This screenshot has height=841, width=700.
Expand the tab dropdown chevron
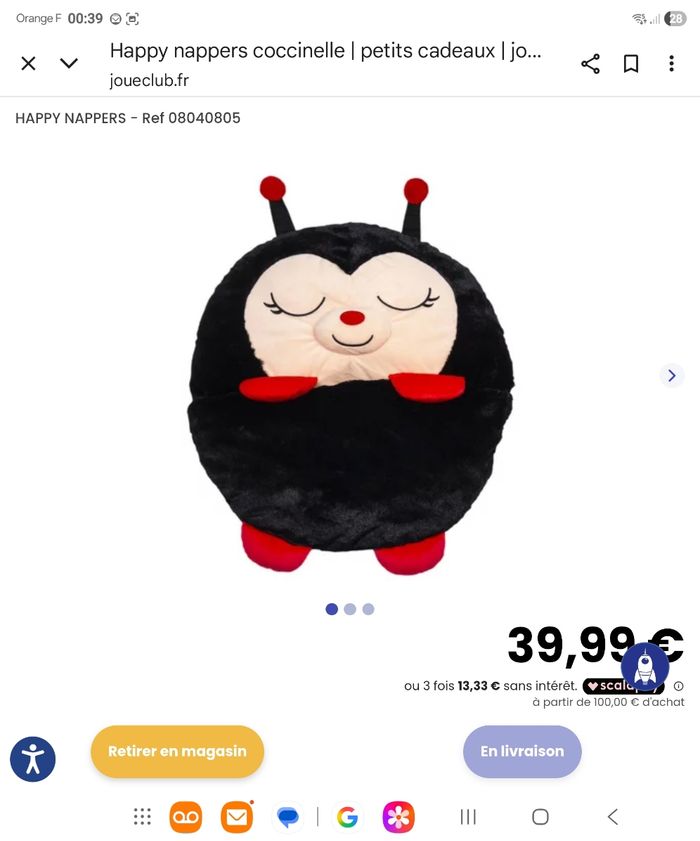69,64
